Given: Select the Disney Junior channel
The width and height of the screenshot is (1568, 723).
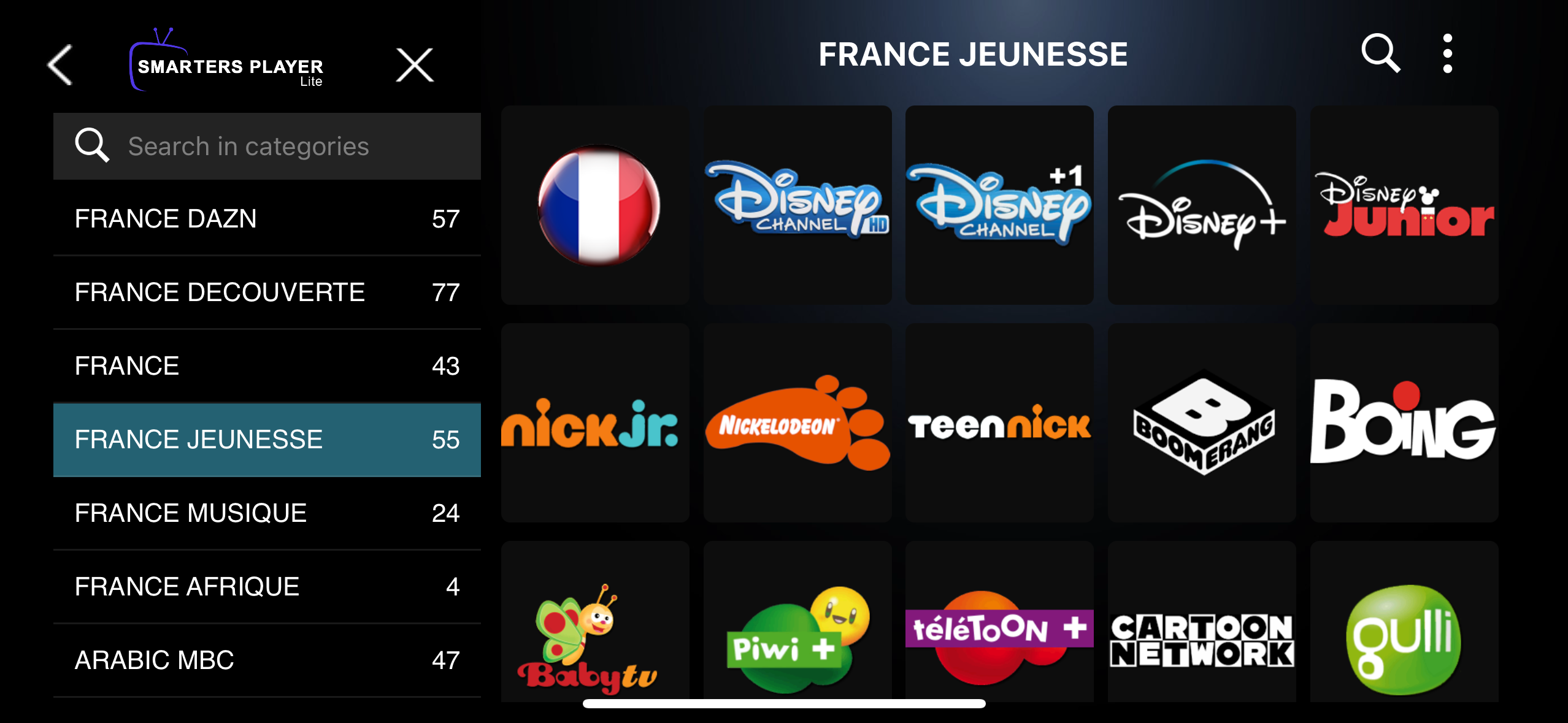Looking at the screenshot, I should coord(1404,205).
